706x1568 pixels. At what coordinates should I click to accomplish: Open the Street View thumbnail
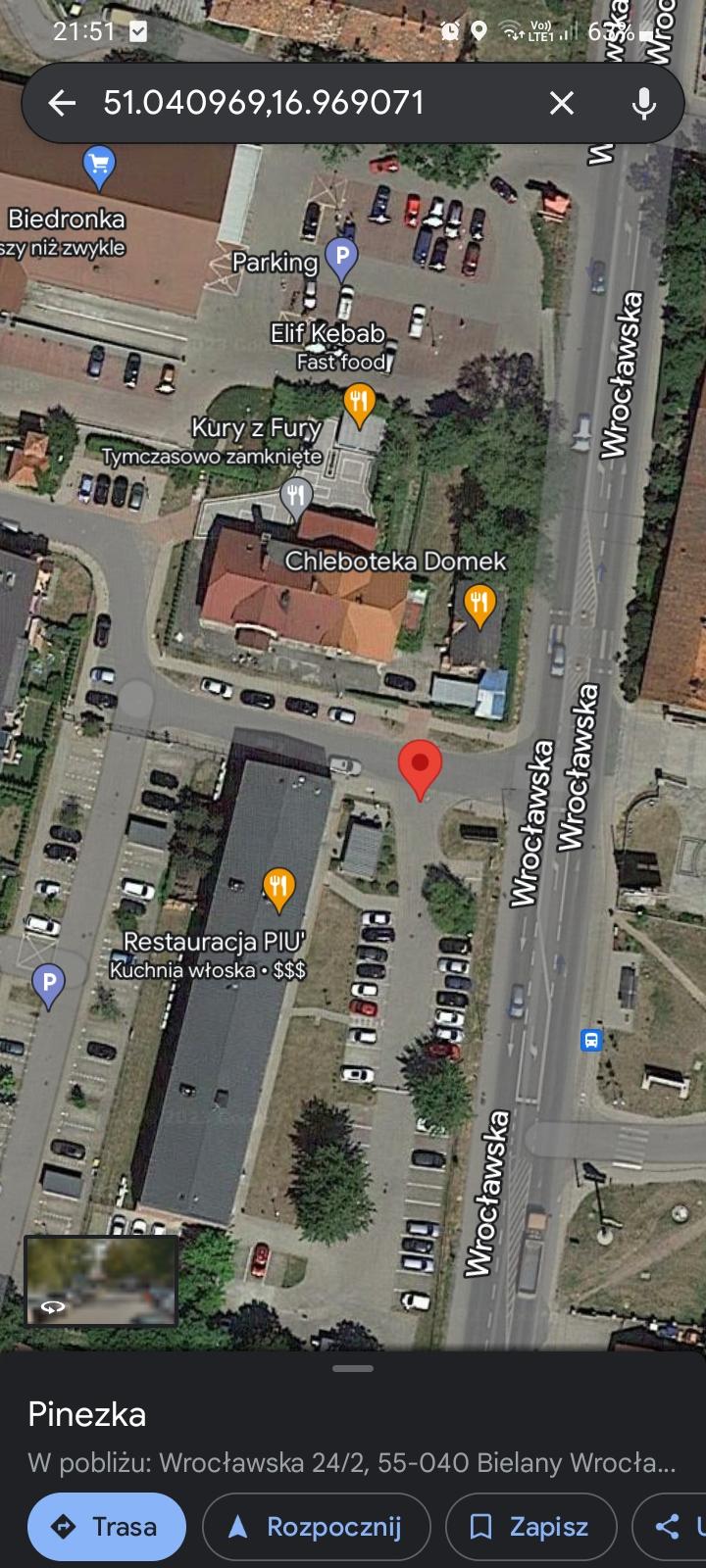[101, 1281]
